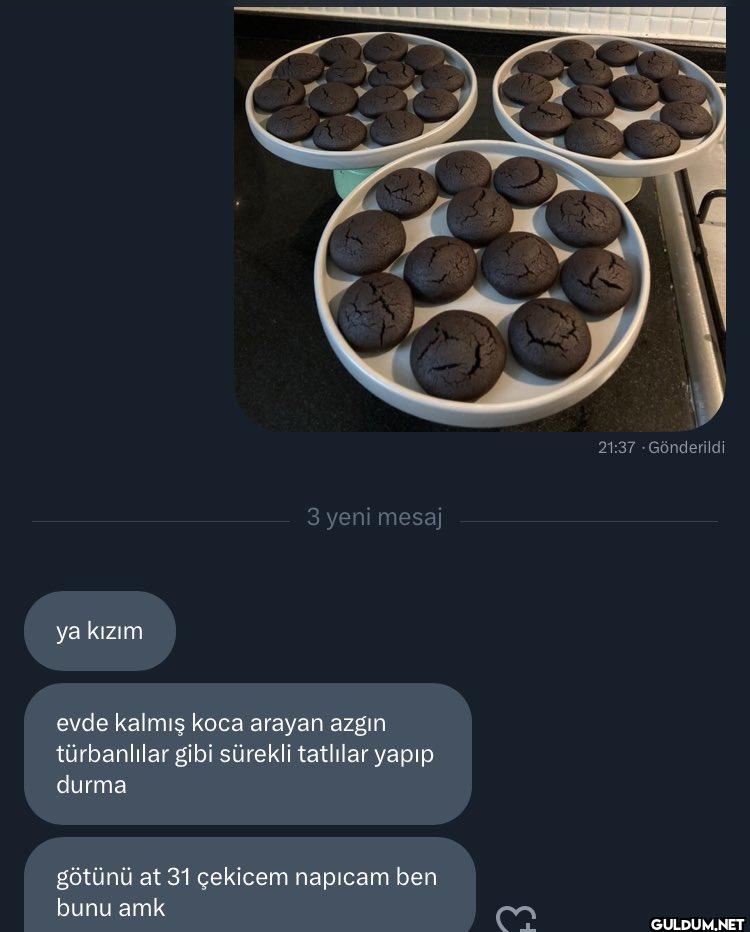Add a reaction to the last message
This screenshot has width=750, height=932.
[516, 918]
